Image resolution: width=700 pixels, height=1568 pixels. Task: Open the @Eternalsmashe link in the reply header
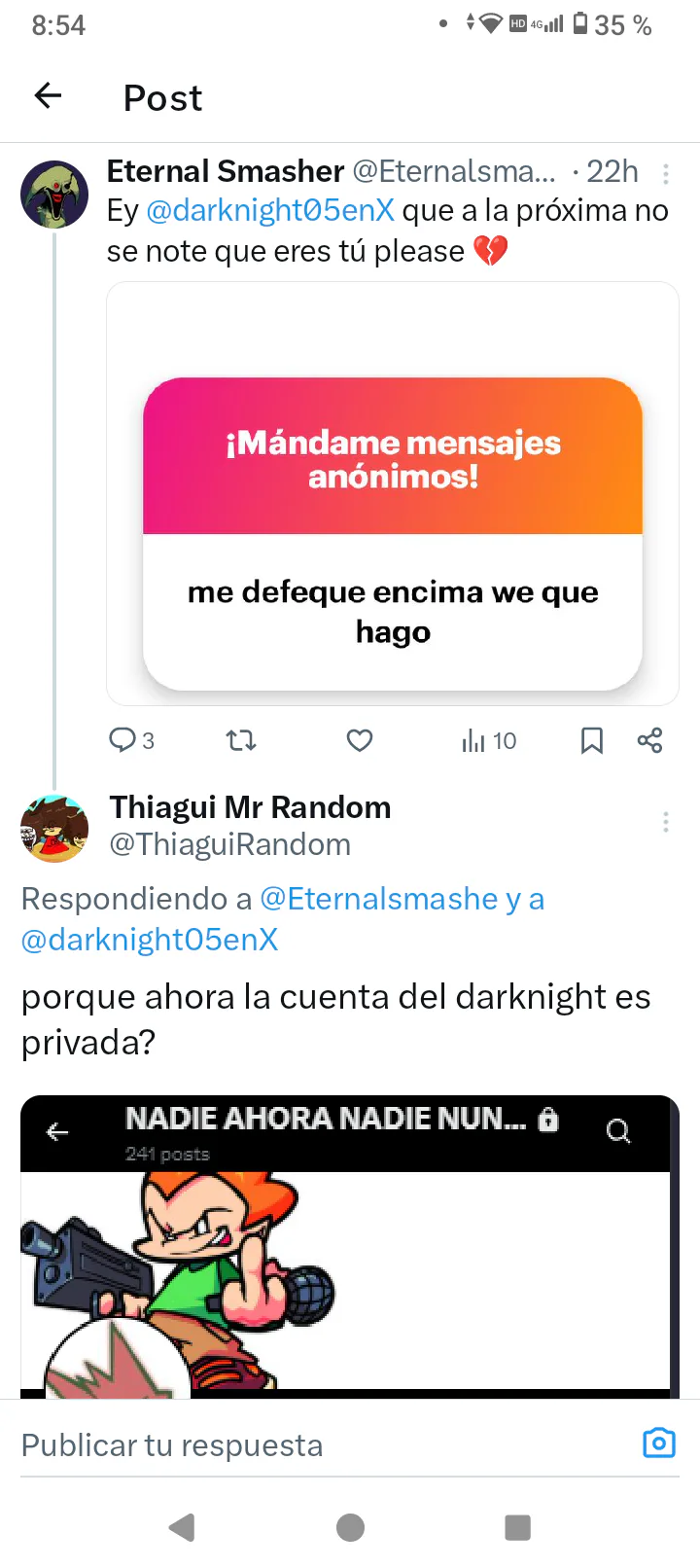pos(379,899)
